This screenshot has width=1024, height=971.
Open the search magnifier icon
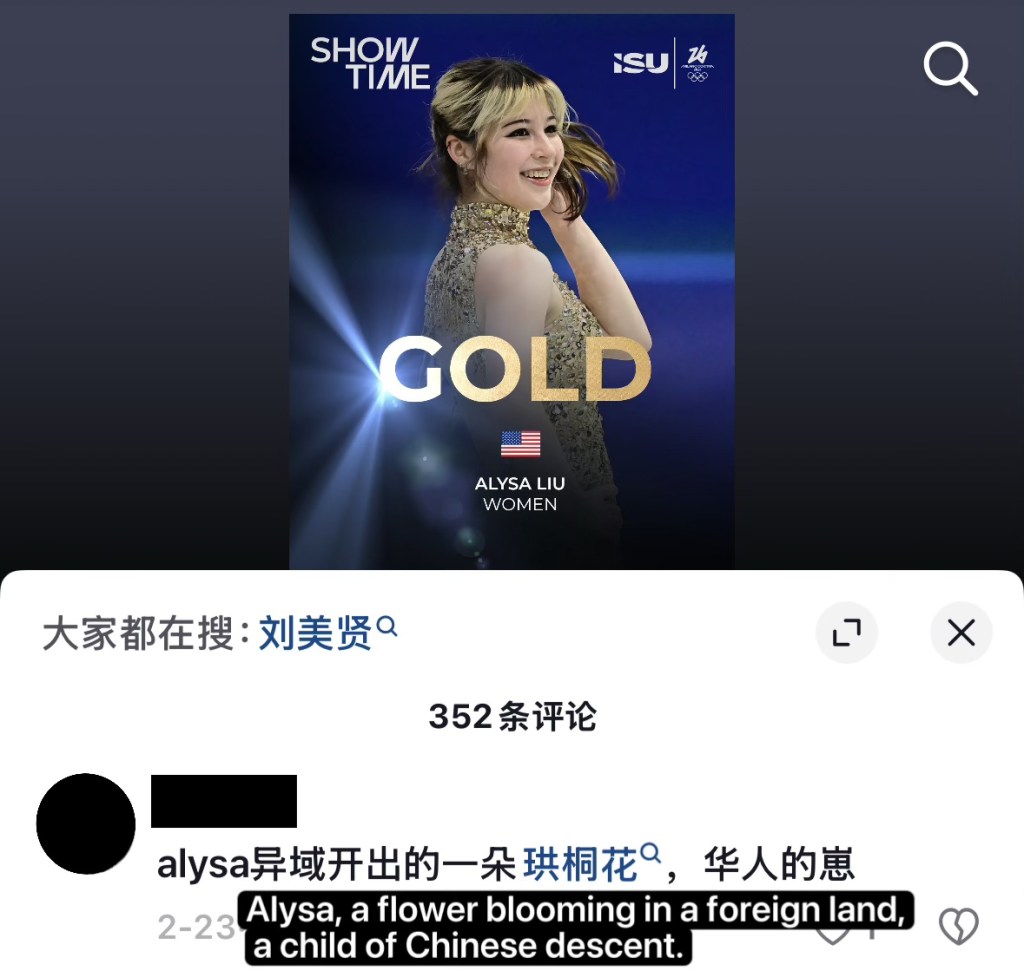pyautogui.click(x=949, y=69)
